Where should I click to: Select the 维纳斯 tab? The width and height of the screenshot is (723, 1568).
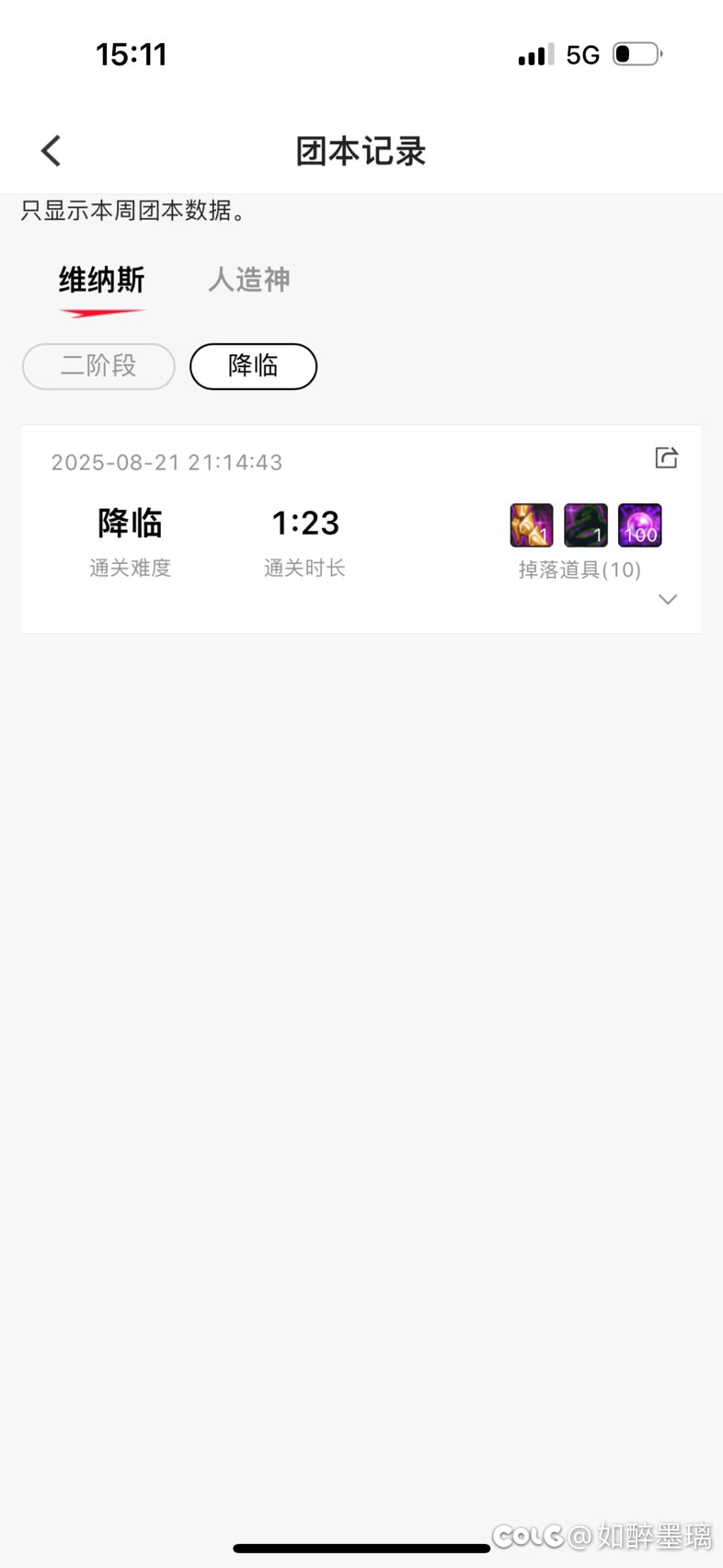102,280
